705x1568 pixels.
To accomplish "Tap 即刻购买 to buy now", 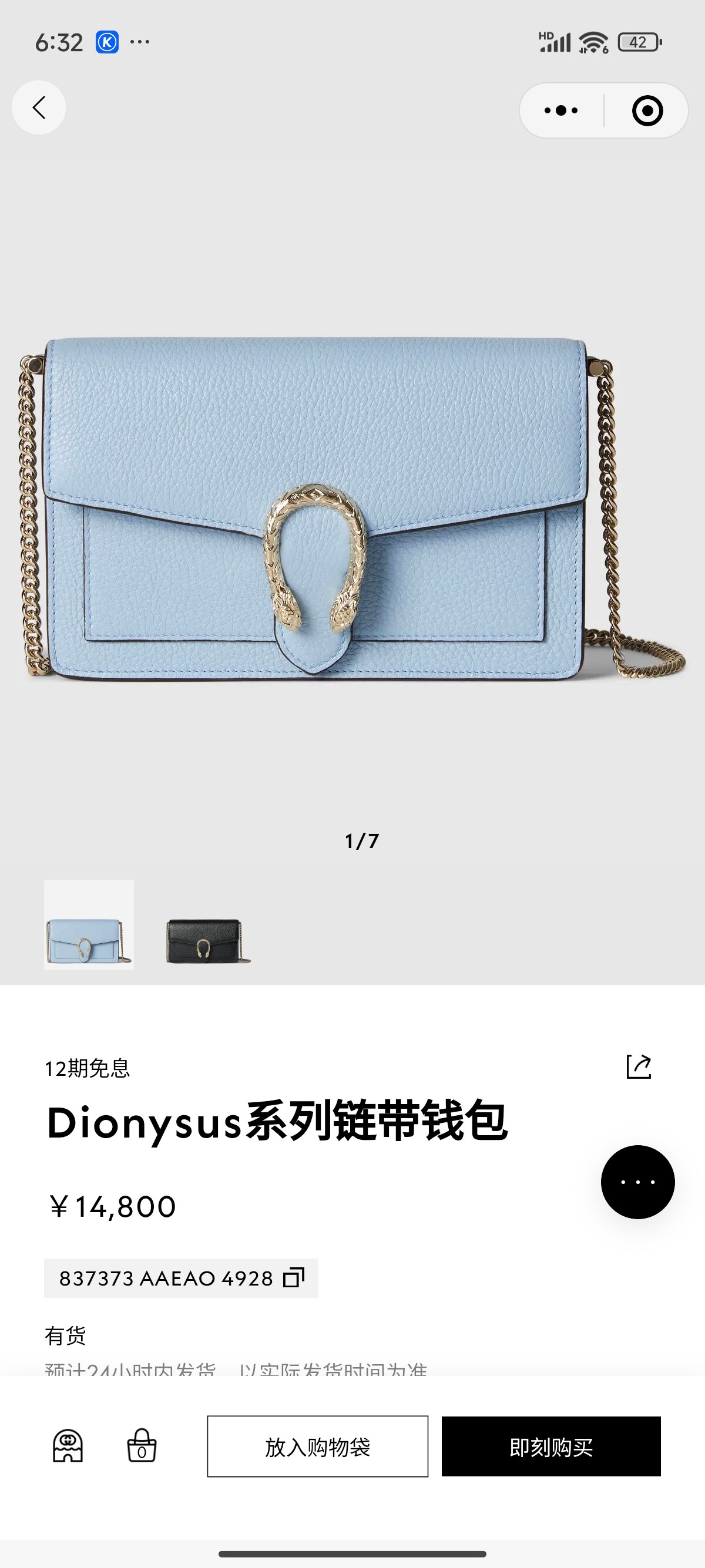I will tap(551, 1446).
